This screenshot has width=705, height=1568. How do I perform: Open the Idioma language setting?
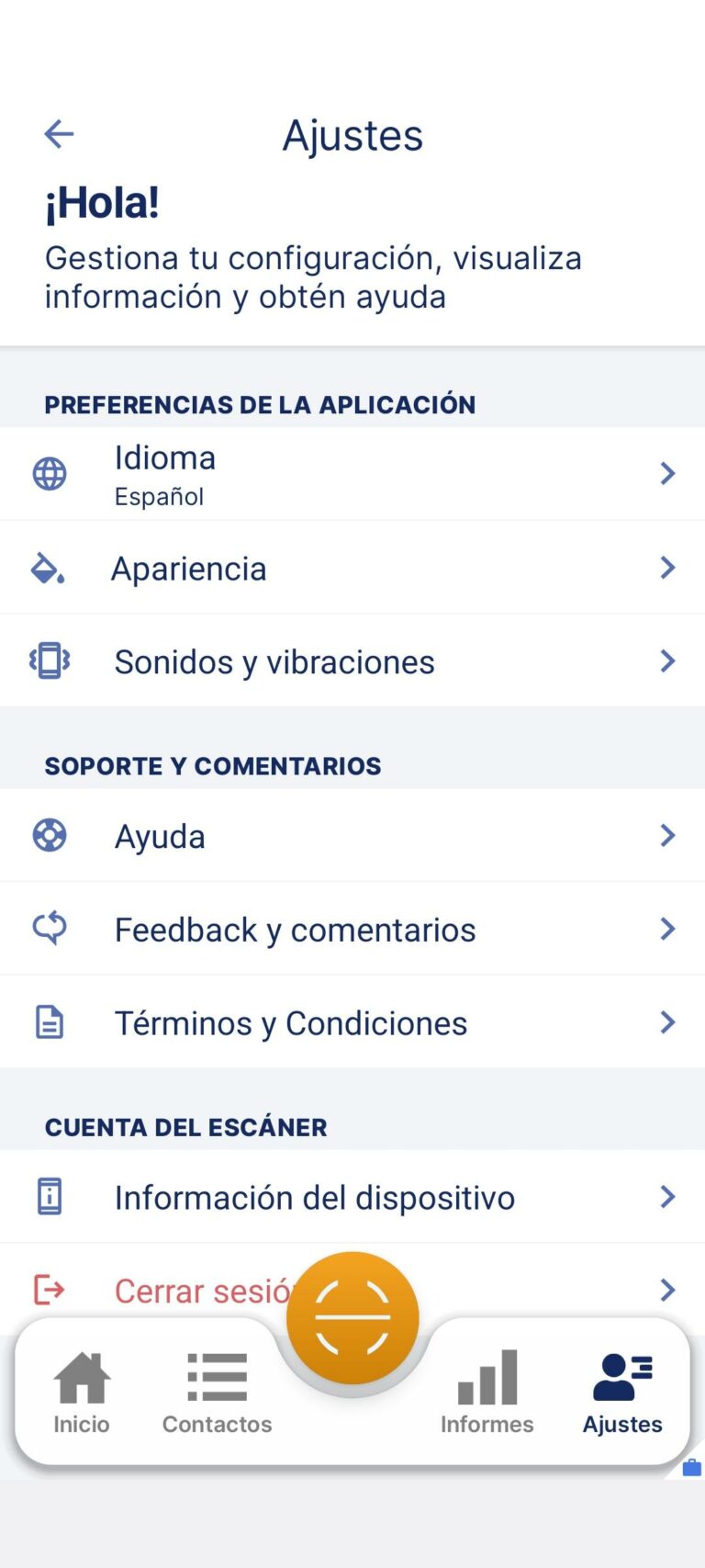point(352,474)
